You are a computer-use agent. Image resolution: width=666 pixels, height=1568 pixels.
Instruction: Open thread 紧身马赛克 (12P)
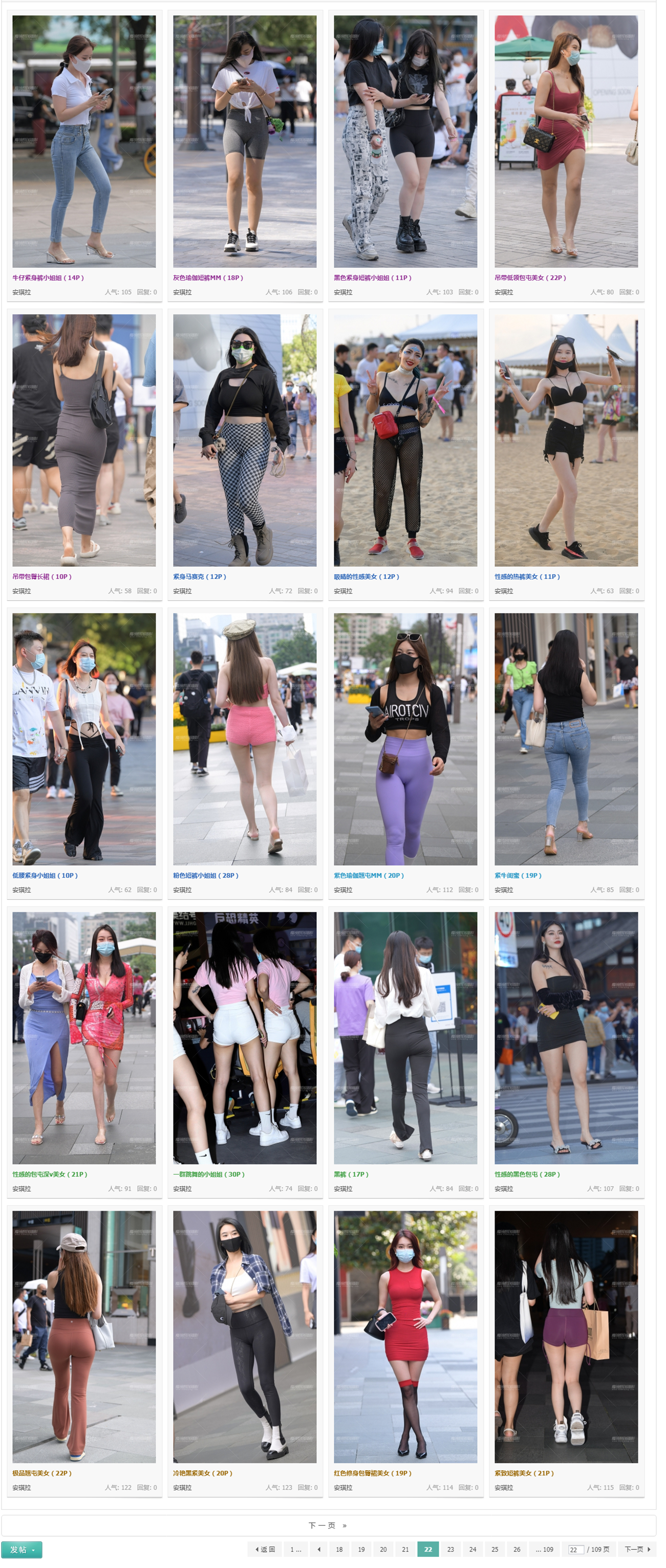click(x=199, y=576)
